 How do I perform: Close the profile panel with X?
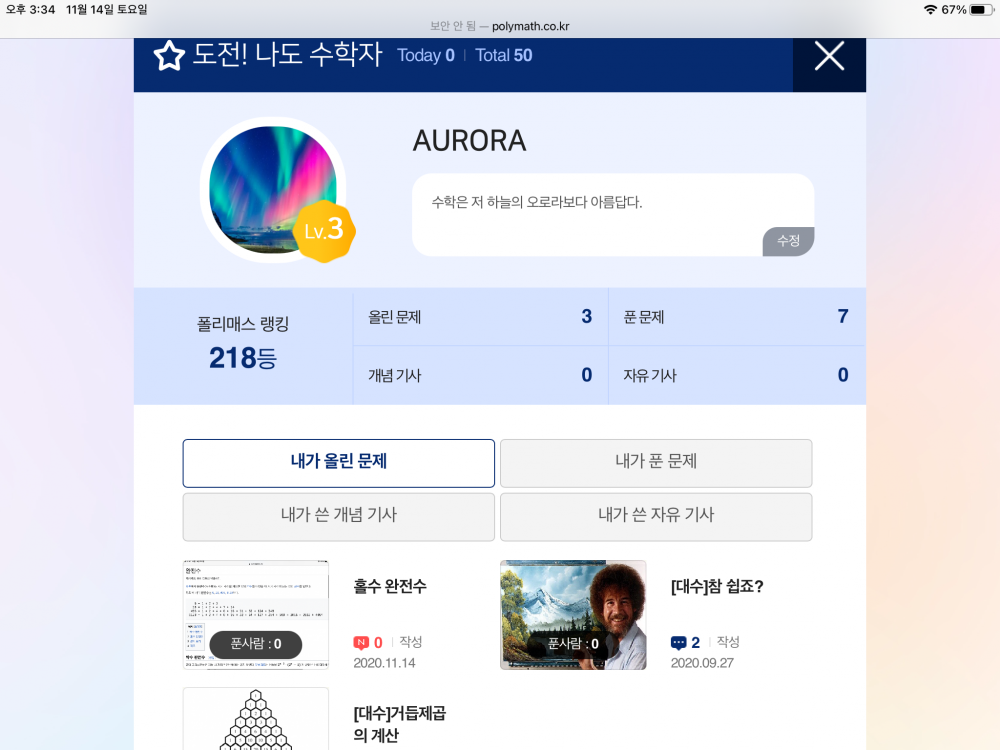829,56
